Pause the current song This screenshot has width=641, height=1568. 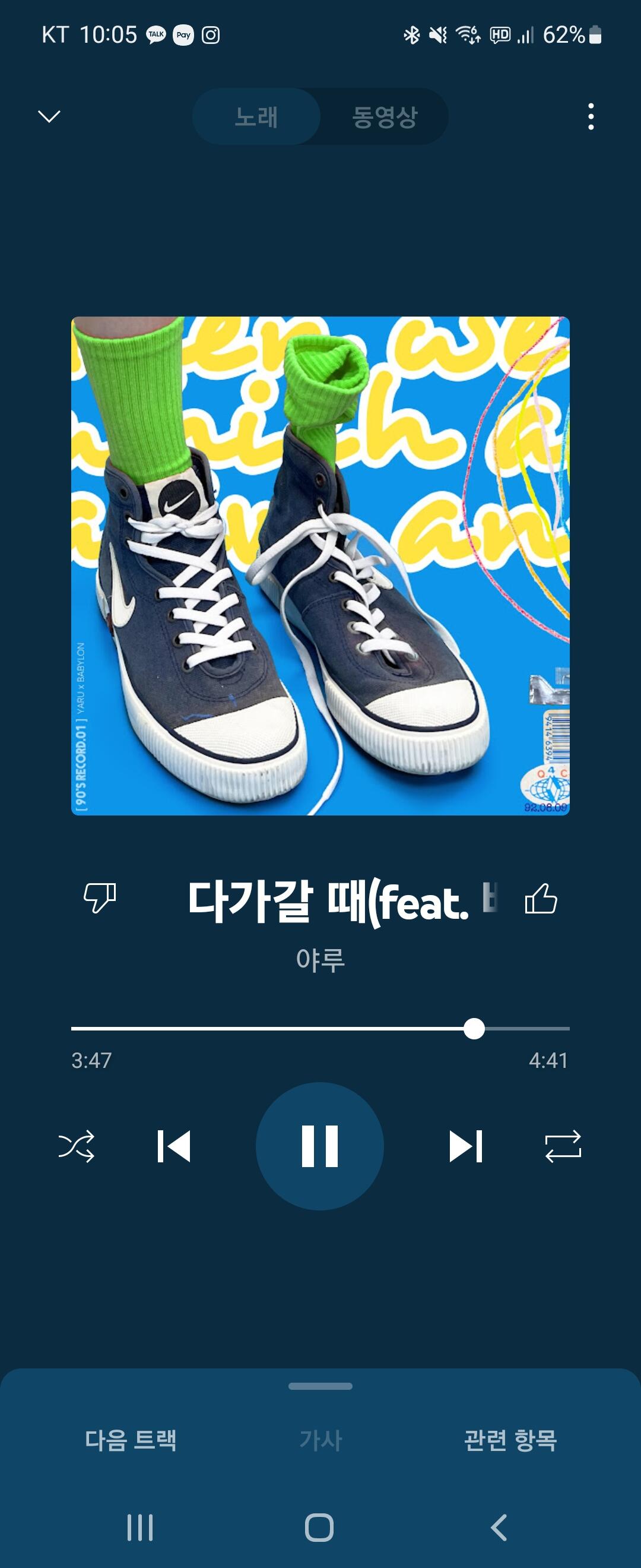click(x=320, y=1146)
